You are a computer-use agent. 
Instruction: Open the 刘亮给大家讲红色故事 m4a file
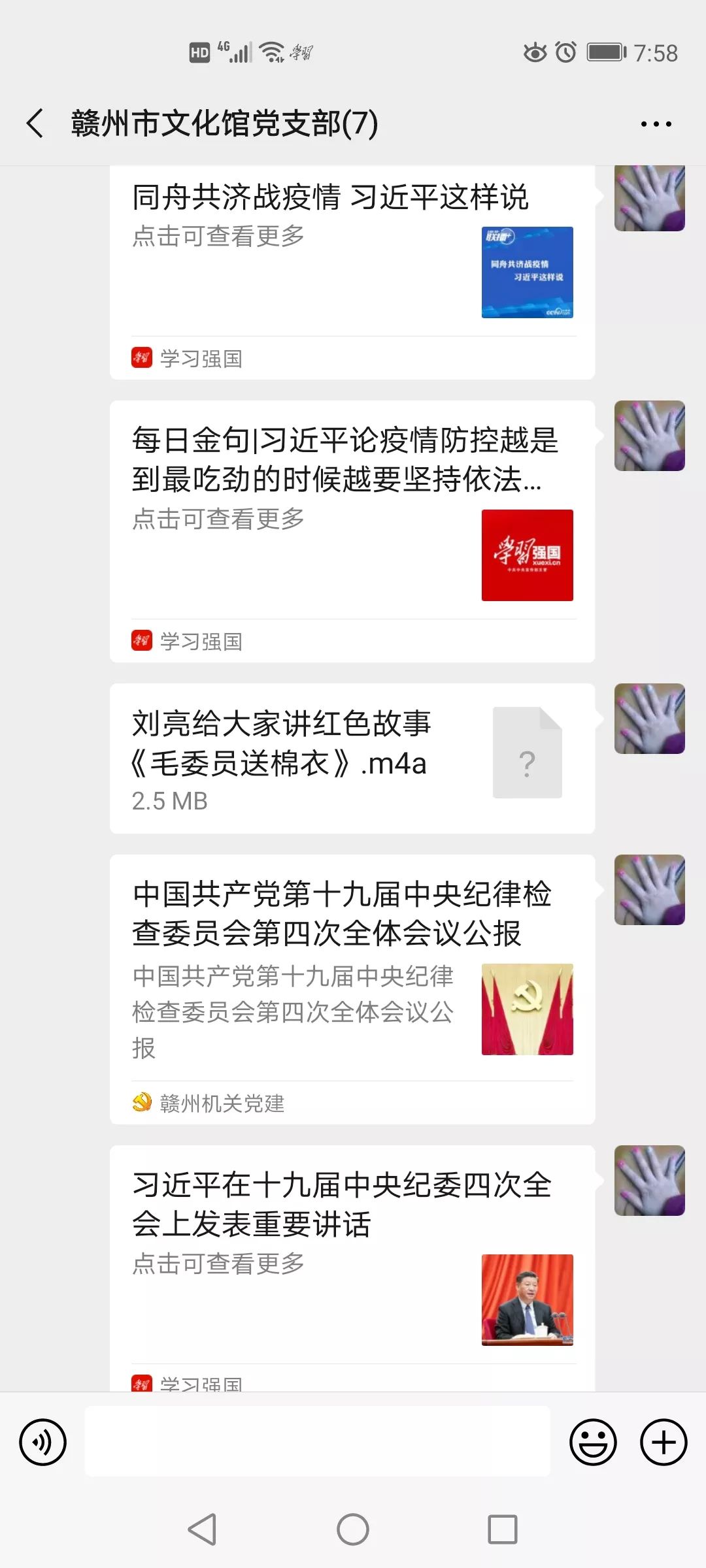point(352,758)
